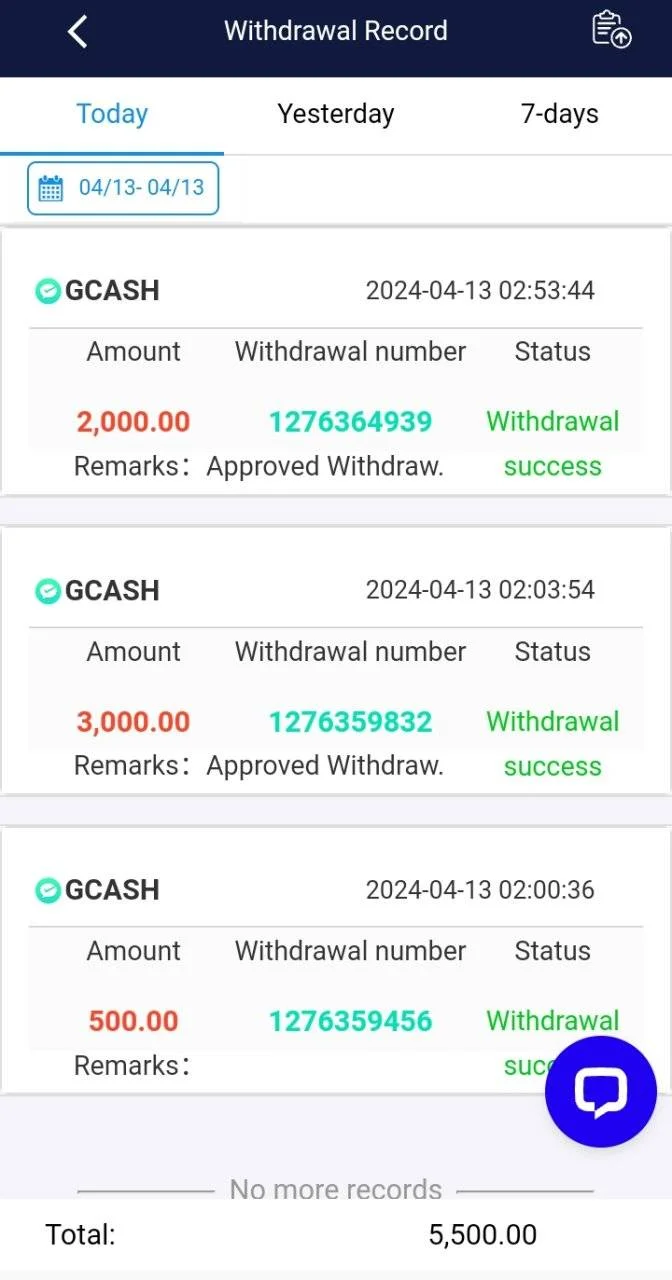Open the 04/13- 04/13 date picker
Image resolution: width=672 pixels, height=1280 pixels.
tap(123, 188)
